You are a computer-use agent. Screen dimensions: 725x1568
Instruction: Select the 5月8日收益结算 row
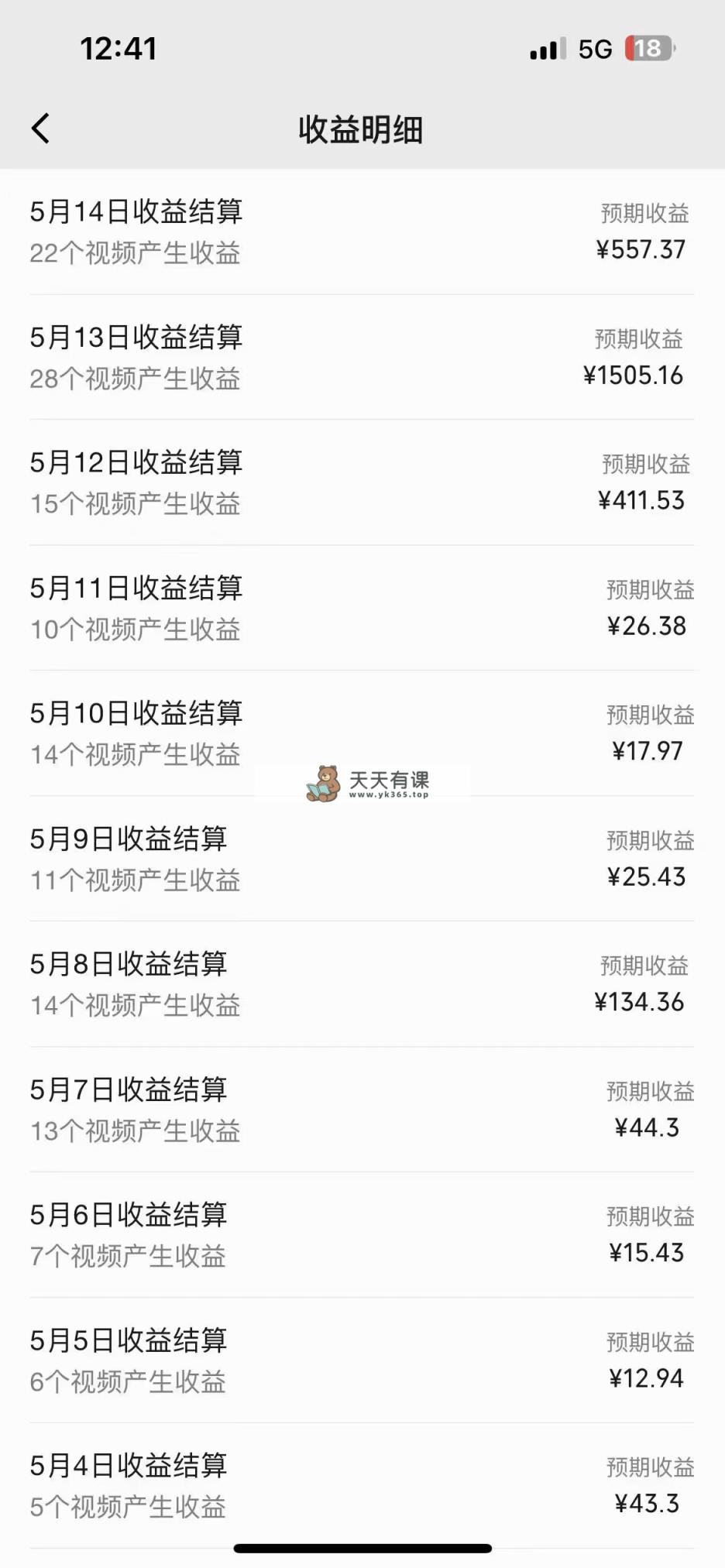click(362, 984)
